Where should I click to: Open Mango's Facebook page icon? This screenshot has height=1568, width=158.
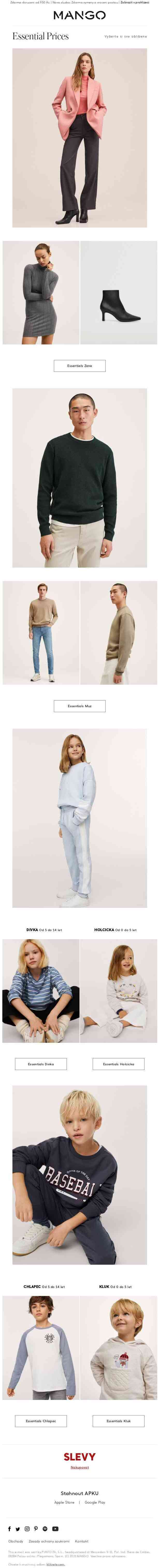coord(9,1528)
